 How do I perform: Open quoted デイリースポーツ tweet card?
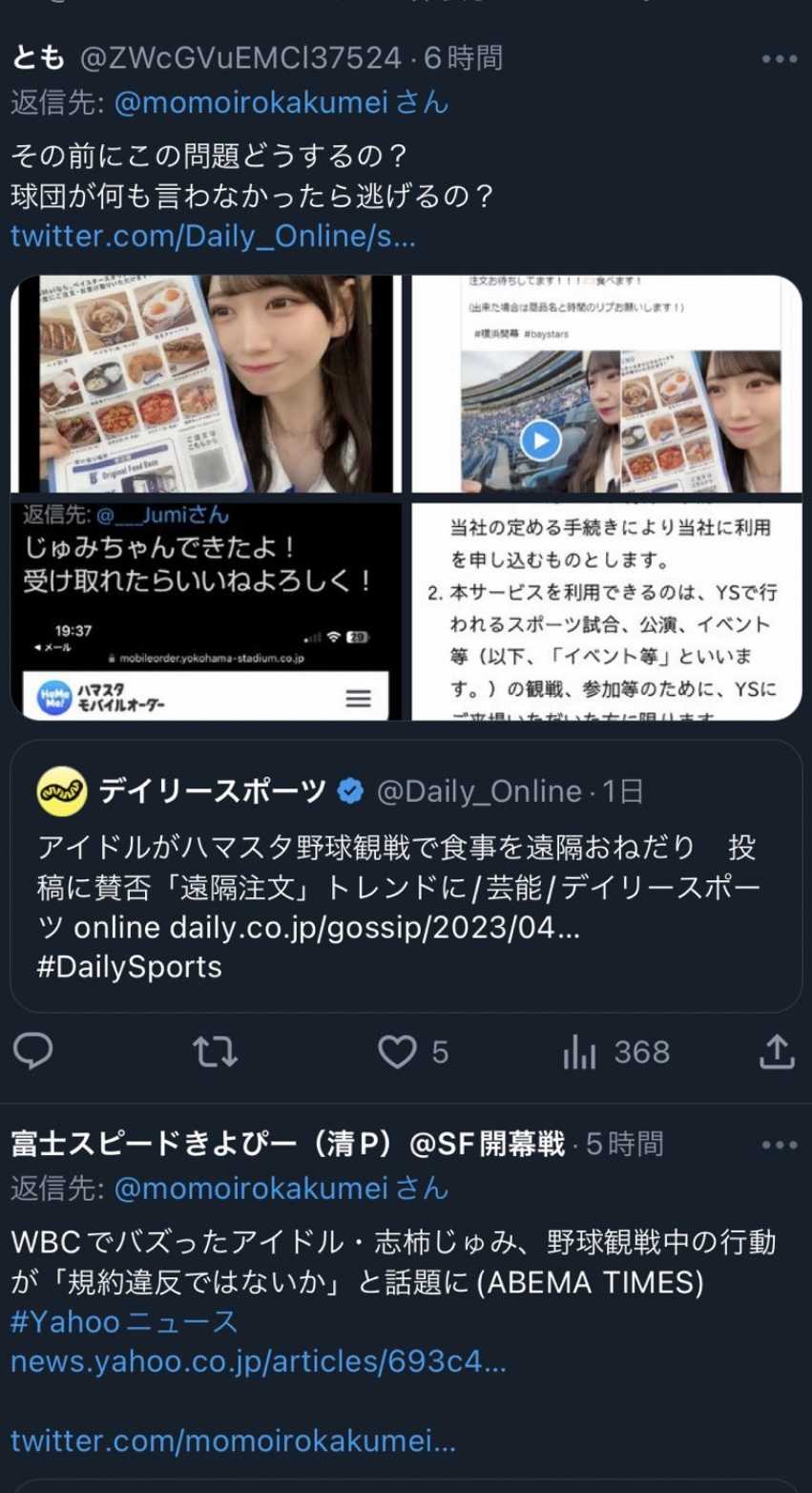click(406, 875)
